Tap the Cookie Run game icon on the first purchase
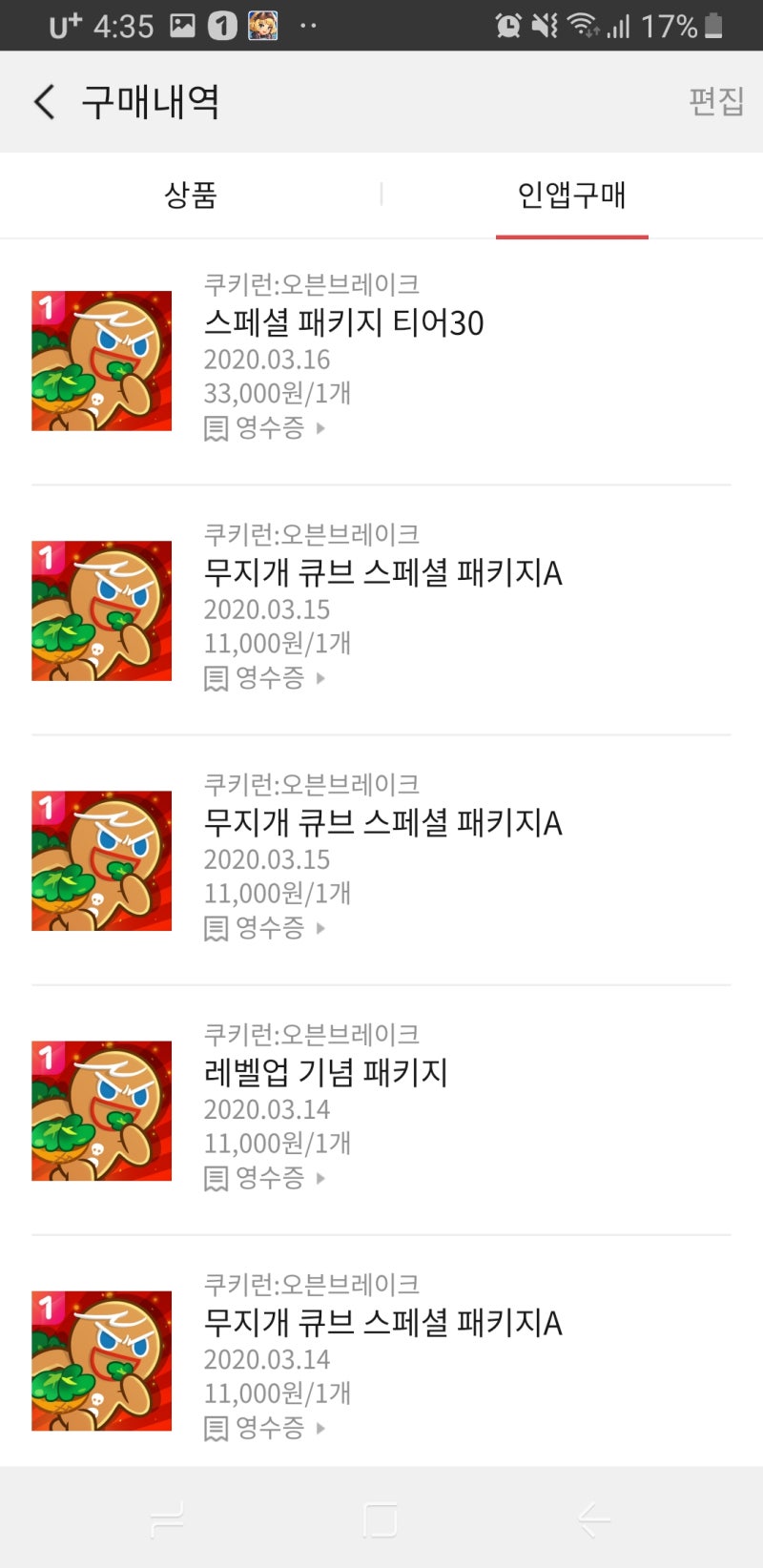 [x=100, y=360]
